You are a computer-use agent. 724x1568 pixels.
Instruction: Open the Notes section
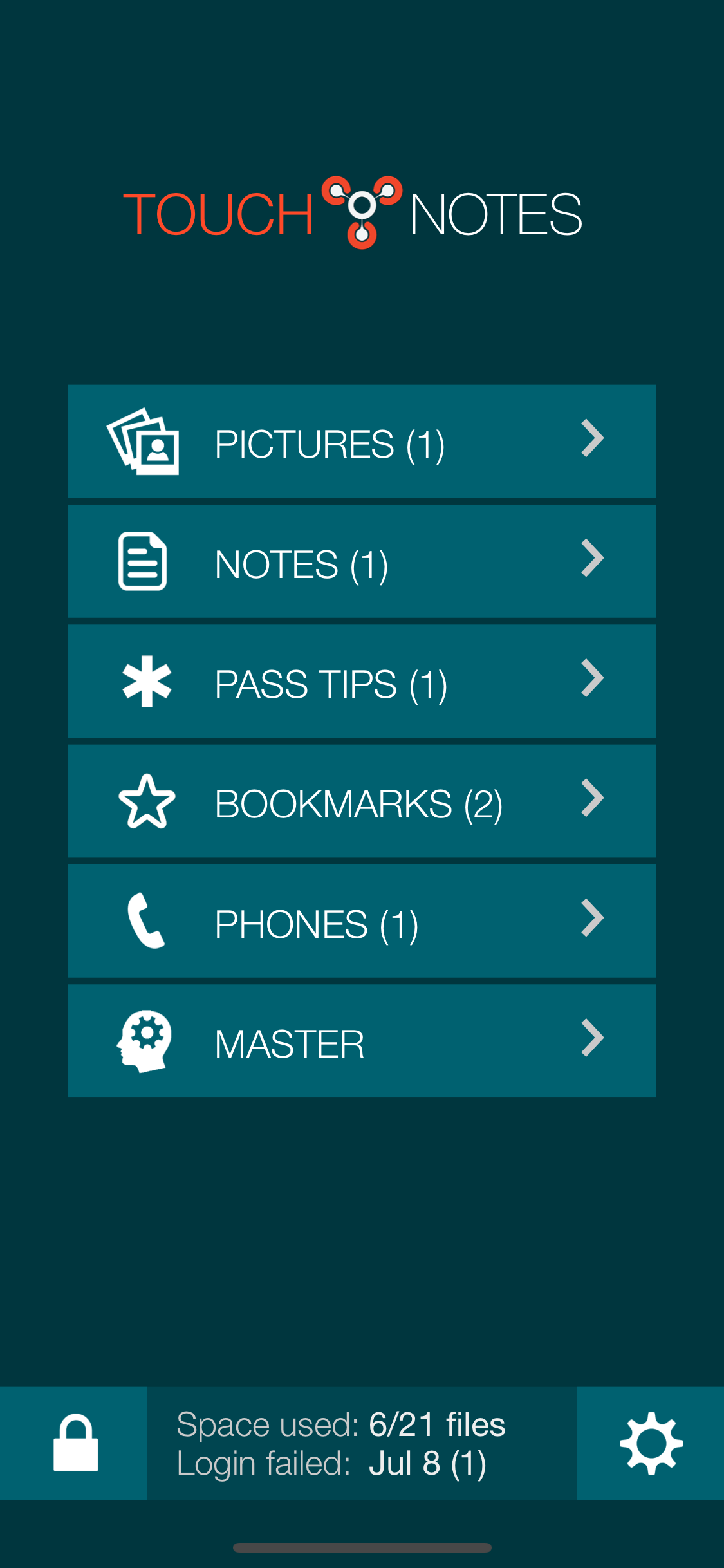click(x=362, y=561)
